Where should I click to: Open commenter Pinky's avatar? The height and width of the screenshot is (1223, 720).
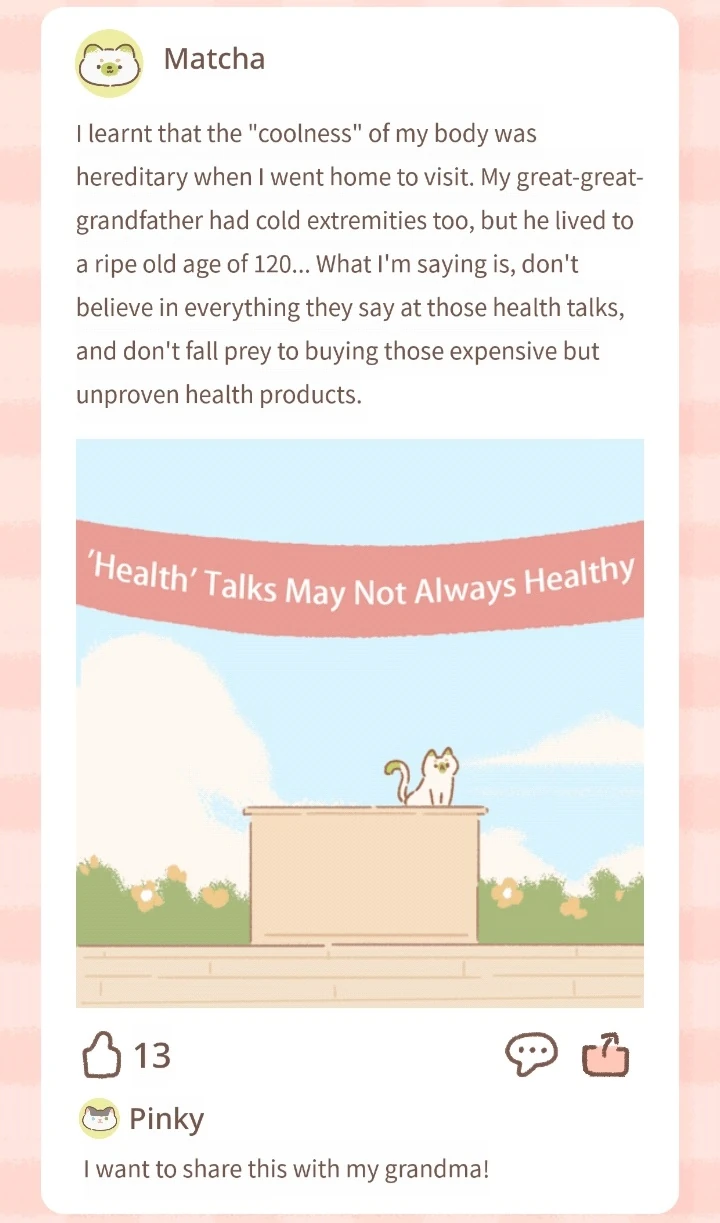[x=99, y=1118]
